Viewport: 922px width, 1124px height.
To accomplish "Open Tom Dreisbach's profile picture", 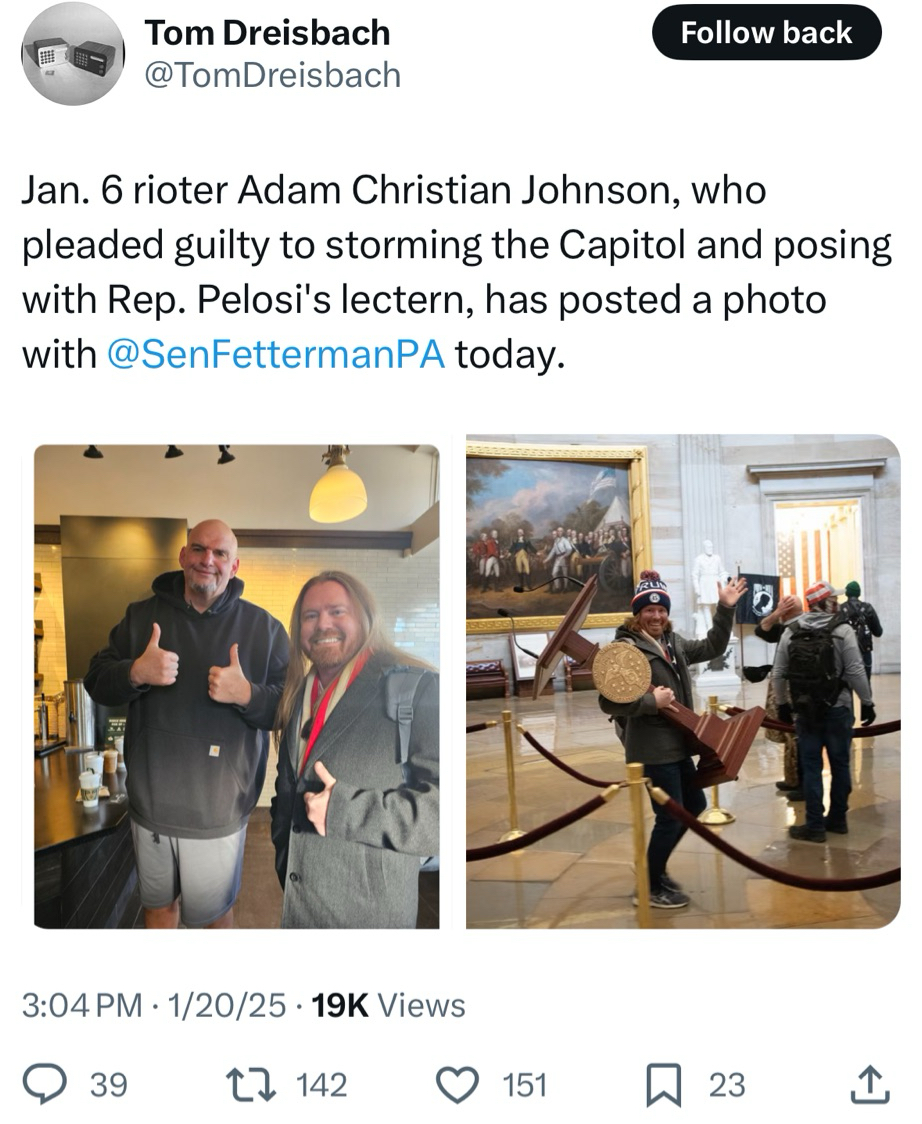I will [72, 54].
